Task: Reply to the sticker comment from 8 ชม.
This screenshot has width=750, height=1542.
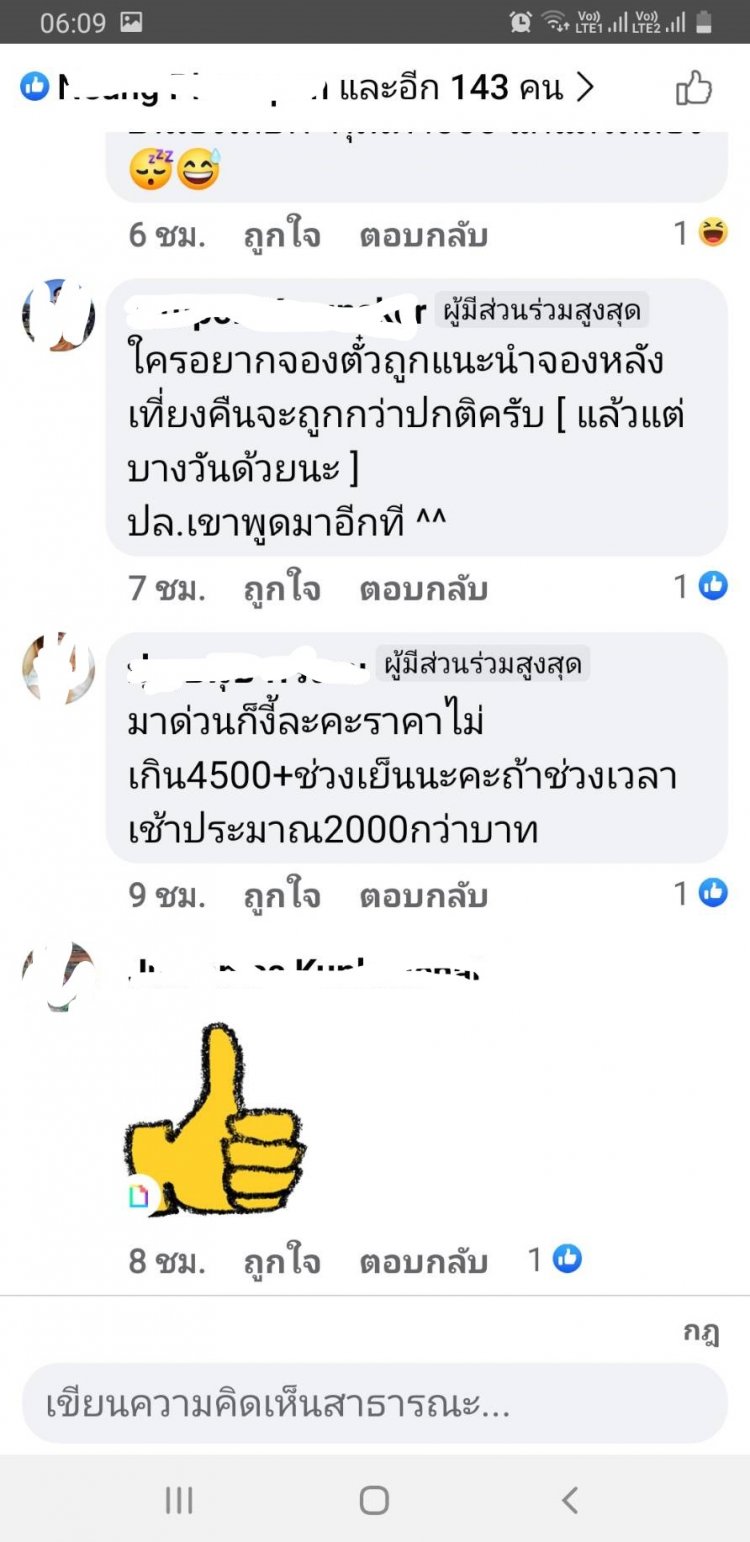Action: (x=423, y=1262)
